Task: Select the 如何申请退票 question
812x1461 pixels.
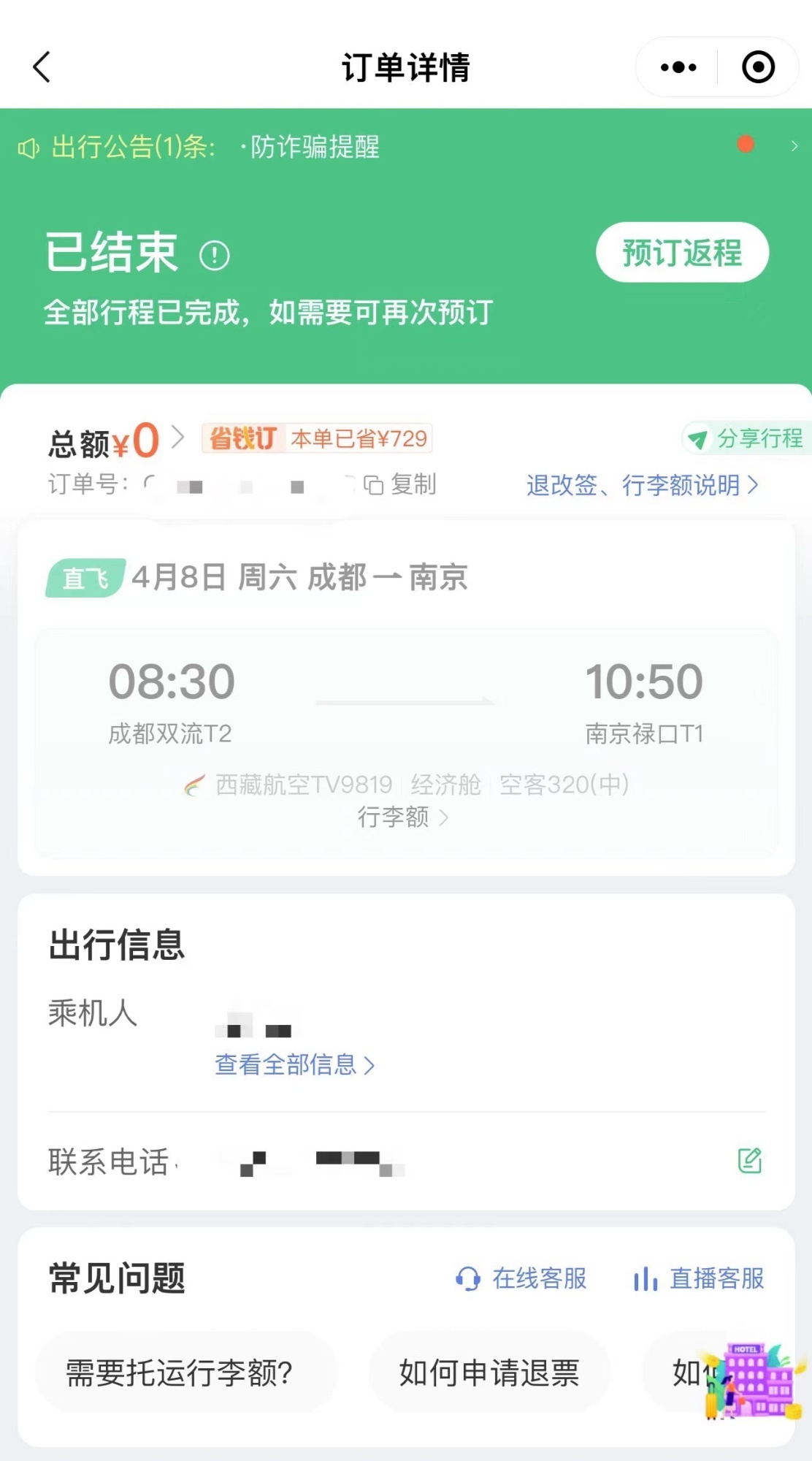Action: click(489, 1373)
